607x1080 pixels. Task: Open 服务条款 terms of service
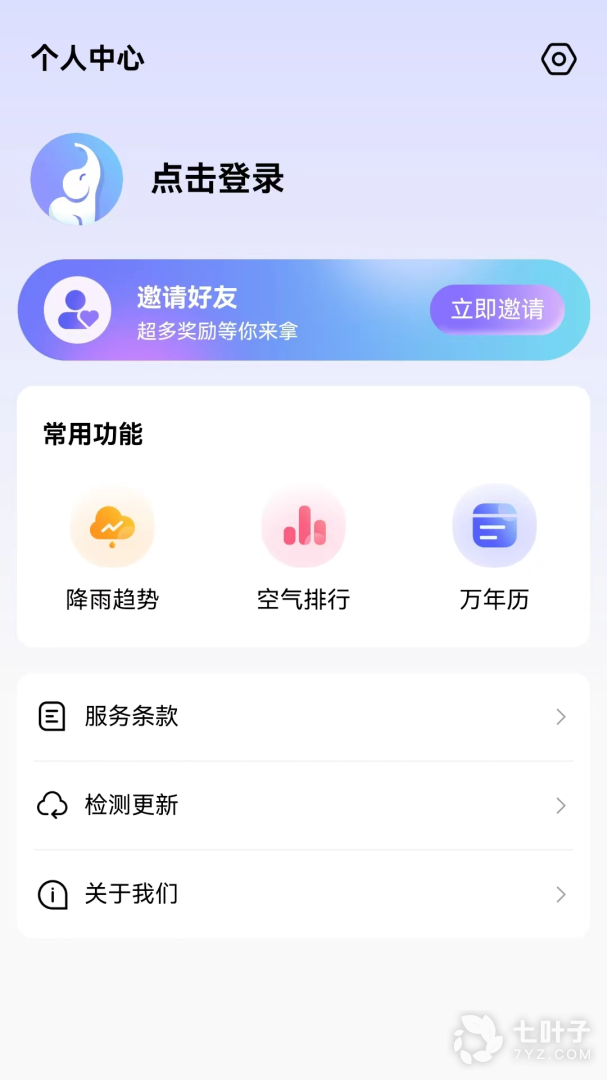[302, 716]
